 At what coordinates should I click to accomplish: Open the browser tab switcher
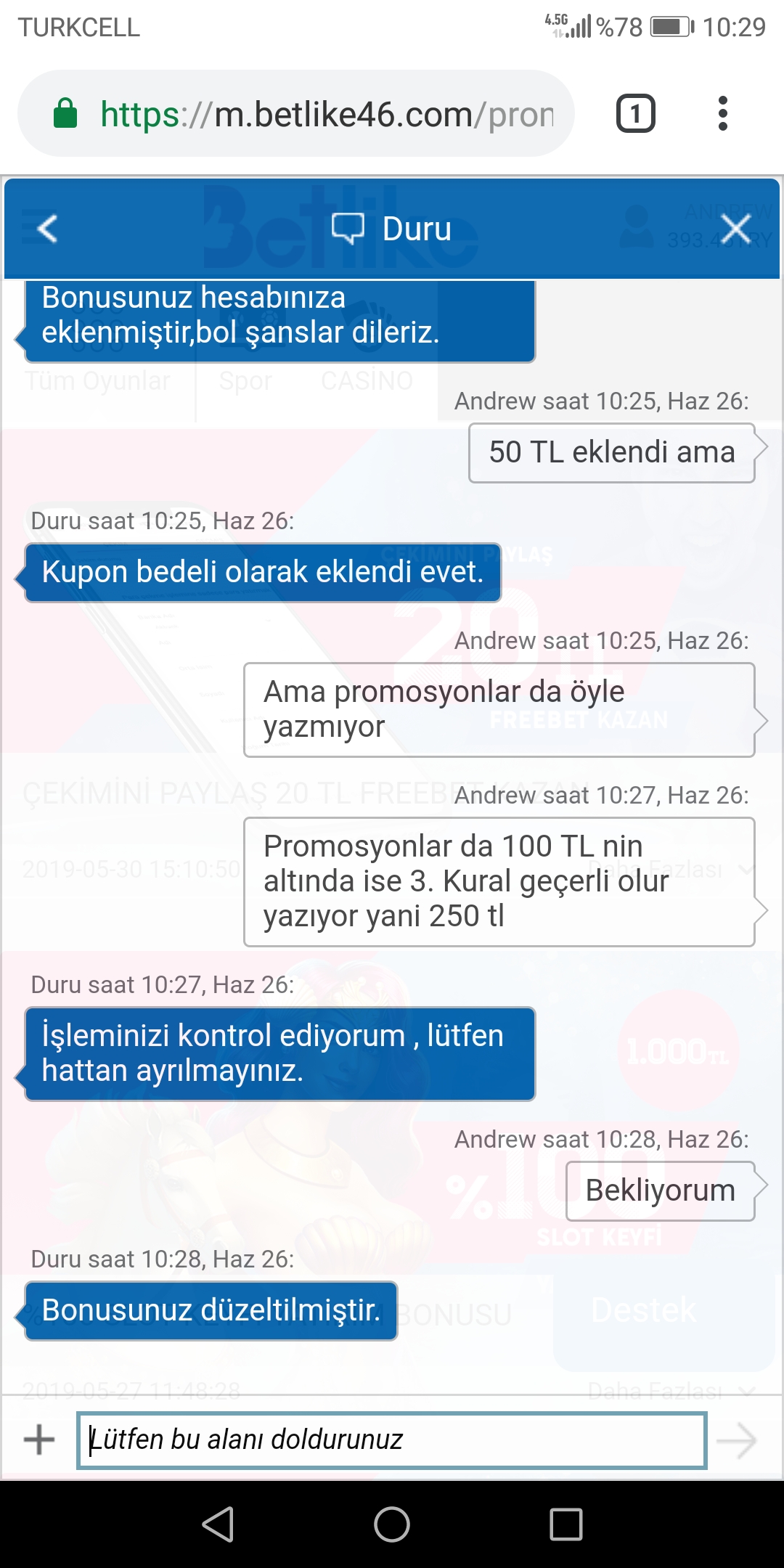(636, 114)
